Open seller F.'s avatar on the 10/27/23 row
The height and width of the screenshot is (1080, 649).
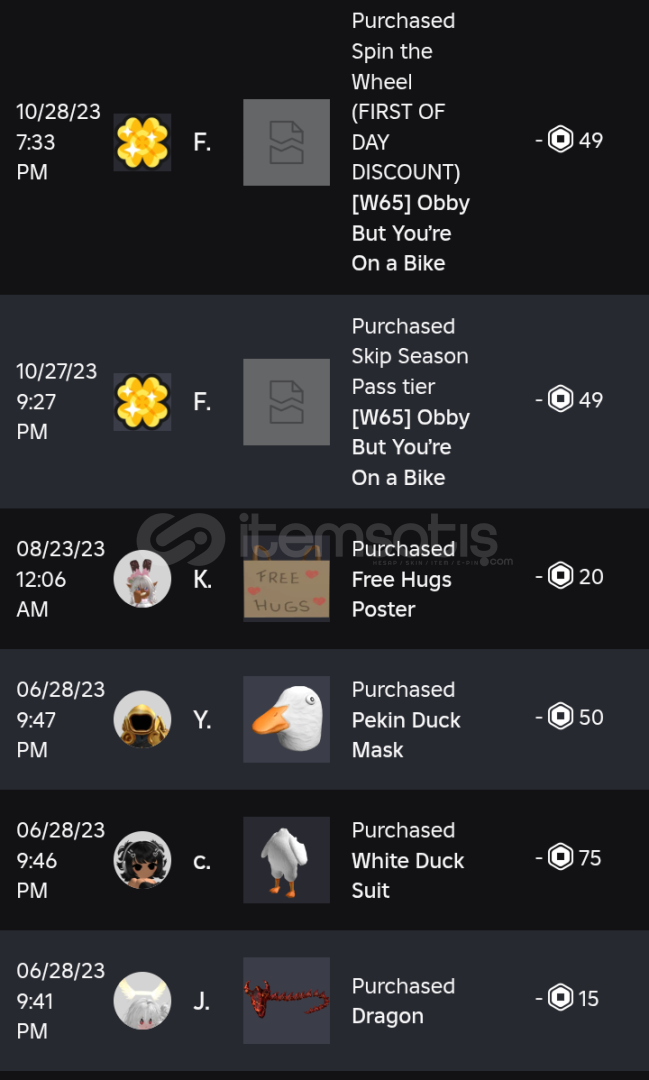[x=142, y=402]
